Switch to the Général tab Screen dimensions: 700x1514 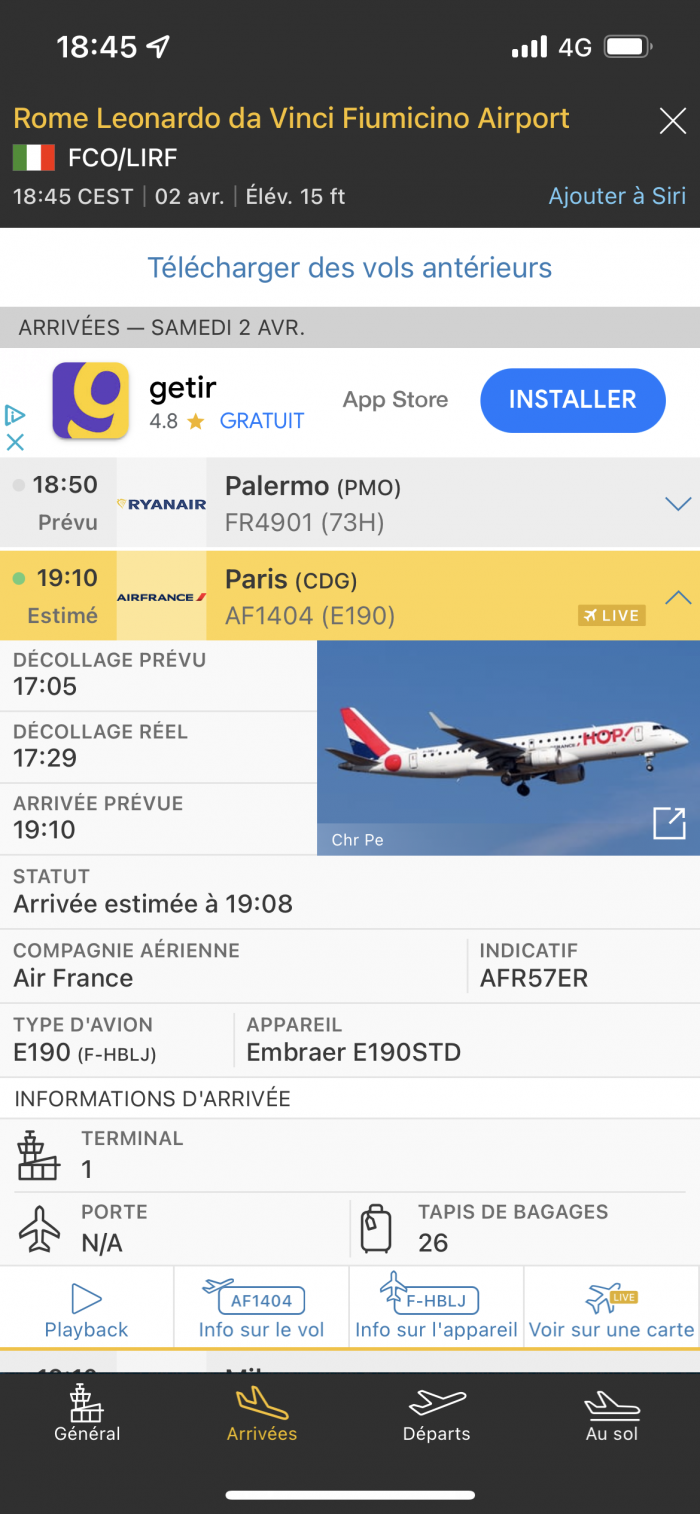pos(87,1414)
